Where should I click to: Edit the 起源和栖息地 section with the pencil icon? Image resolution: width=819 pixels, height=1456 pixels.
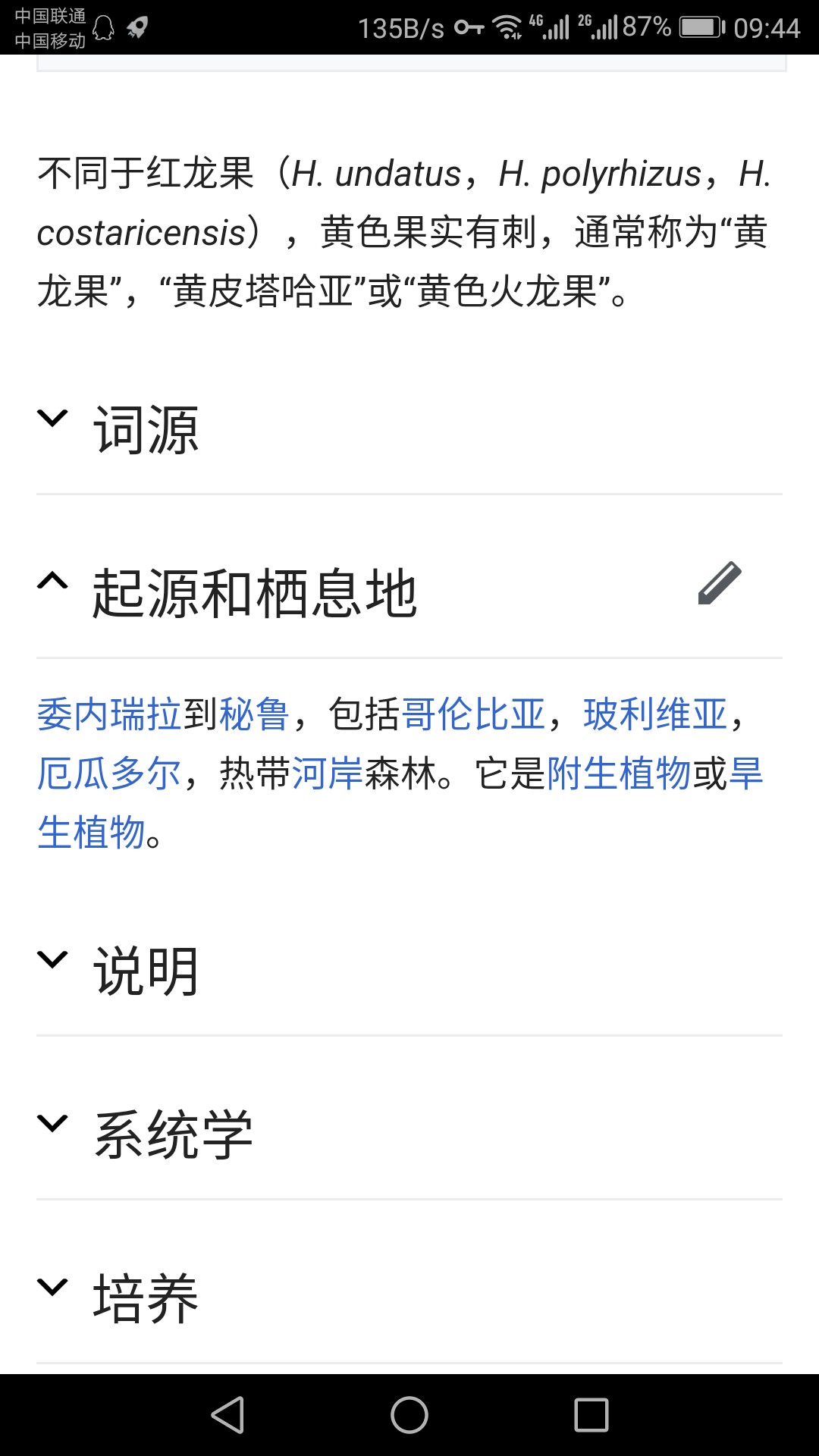[x=719, y=583]
